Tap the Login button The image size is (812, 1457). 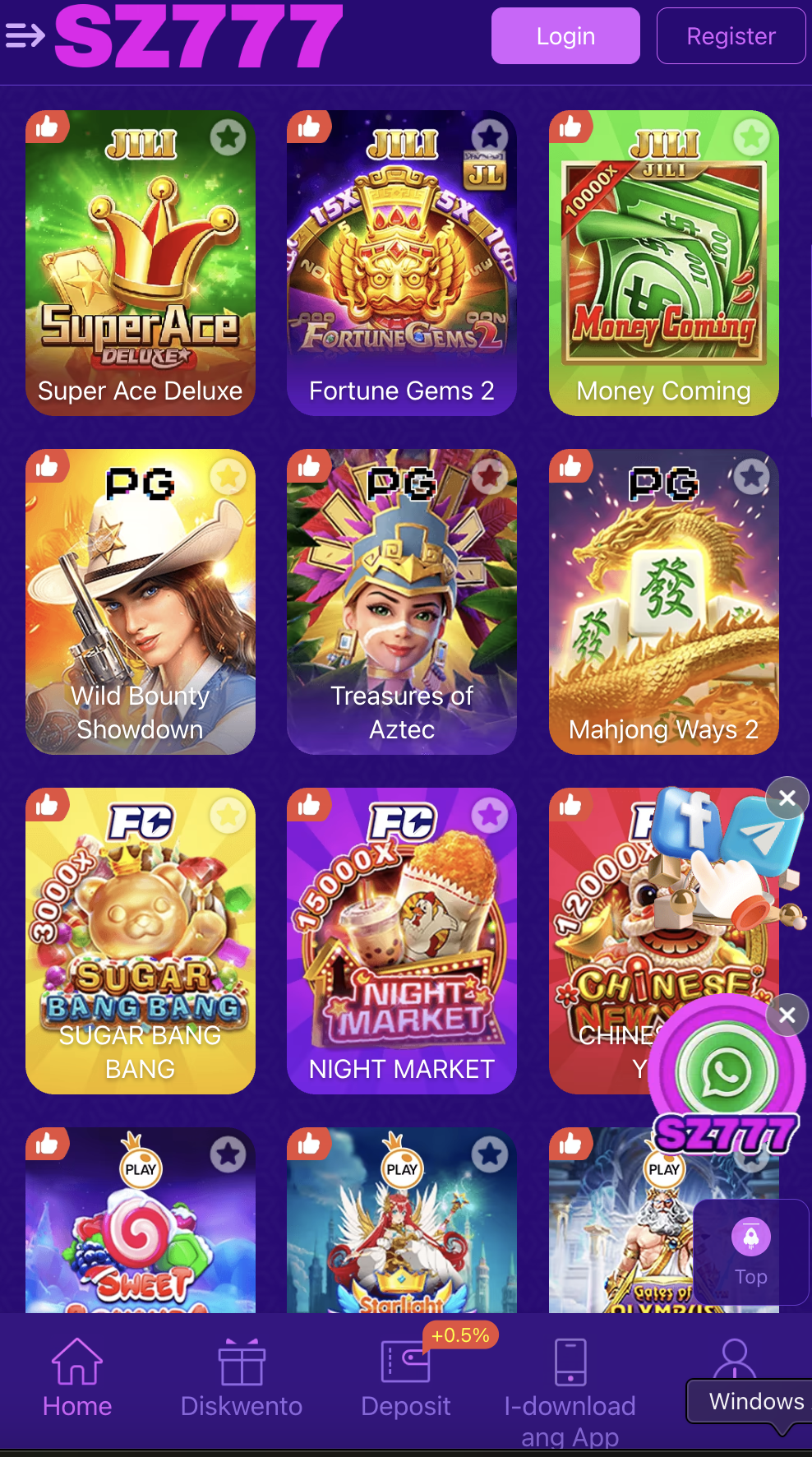coord(565,35)
